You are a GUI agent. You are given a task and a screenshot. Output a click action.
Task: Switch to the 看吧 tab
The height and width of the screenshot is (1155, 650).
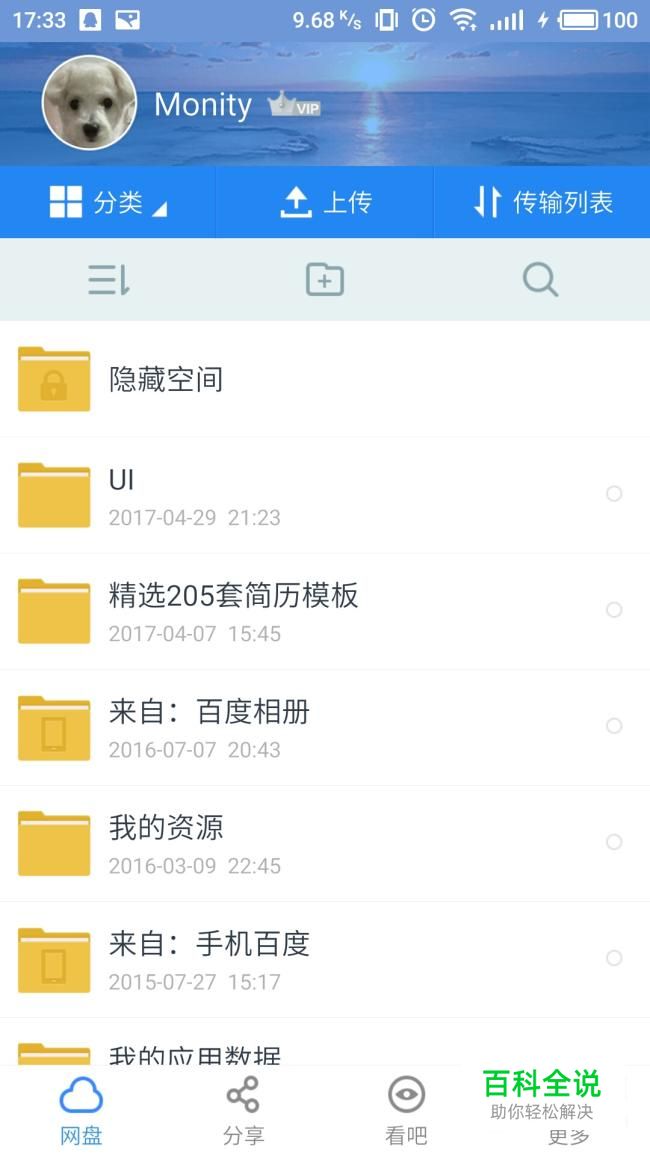coord(406,1110)
